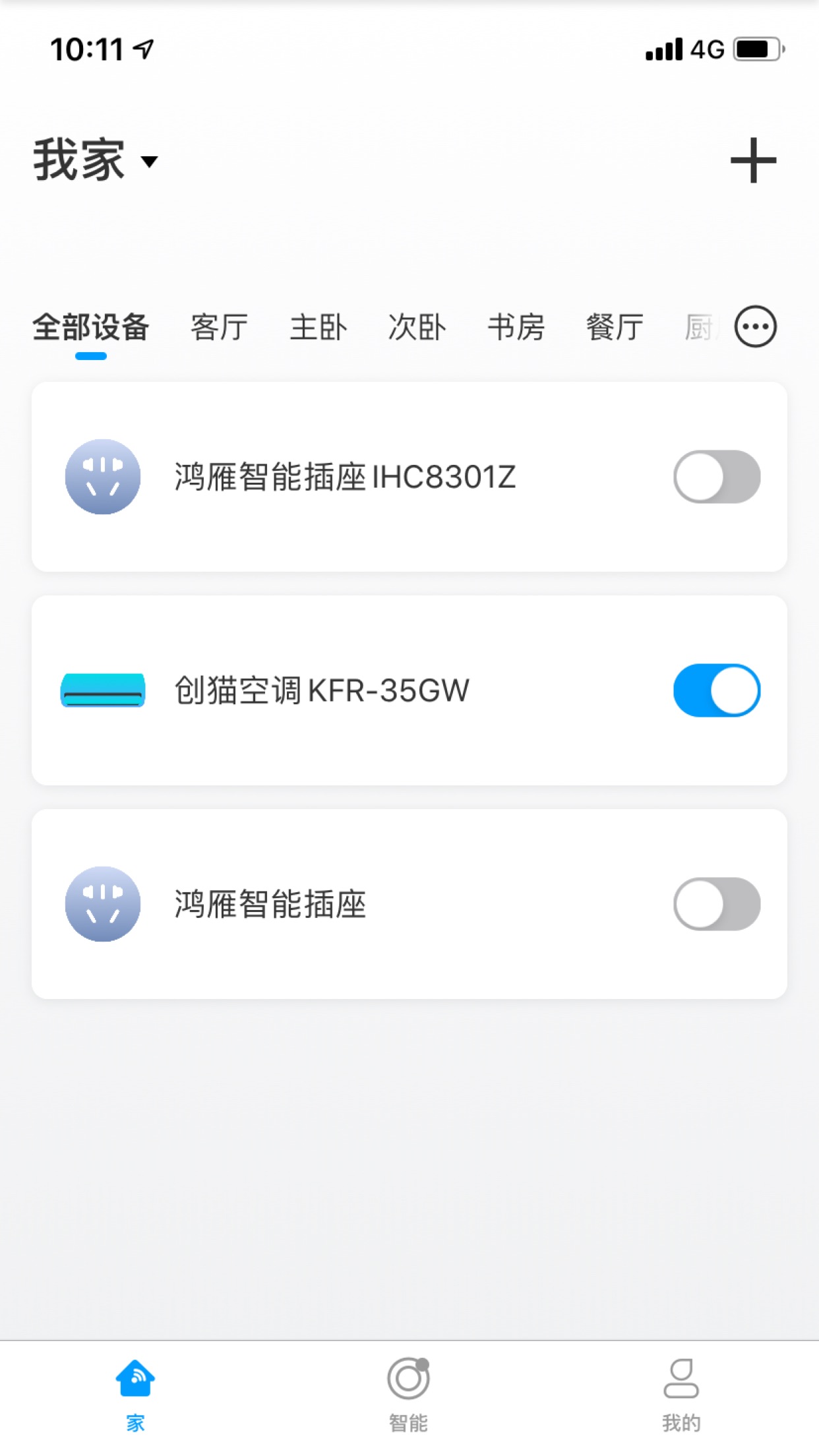Tap the plus icon to add device
Image resolution: width=819 pixels, height=1456 pixels.
(753, 160)
